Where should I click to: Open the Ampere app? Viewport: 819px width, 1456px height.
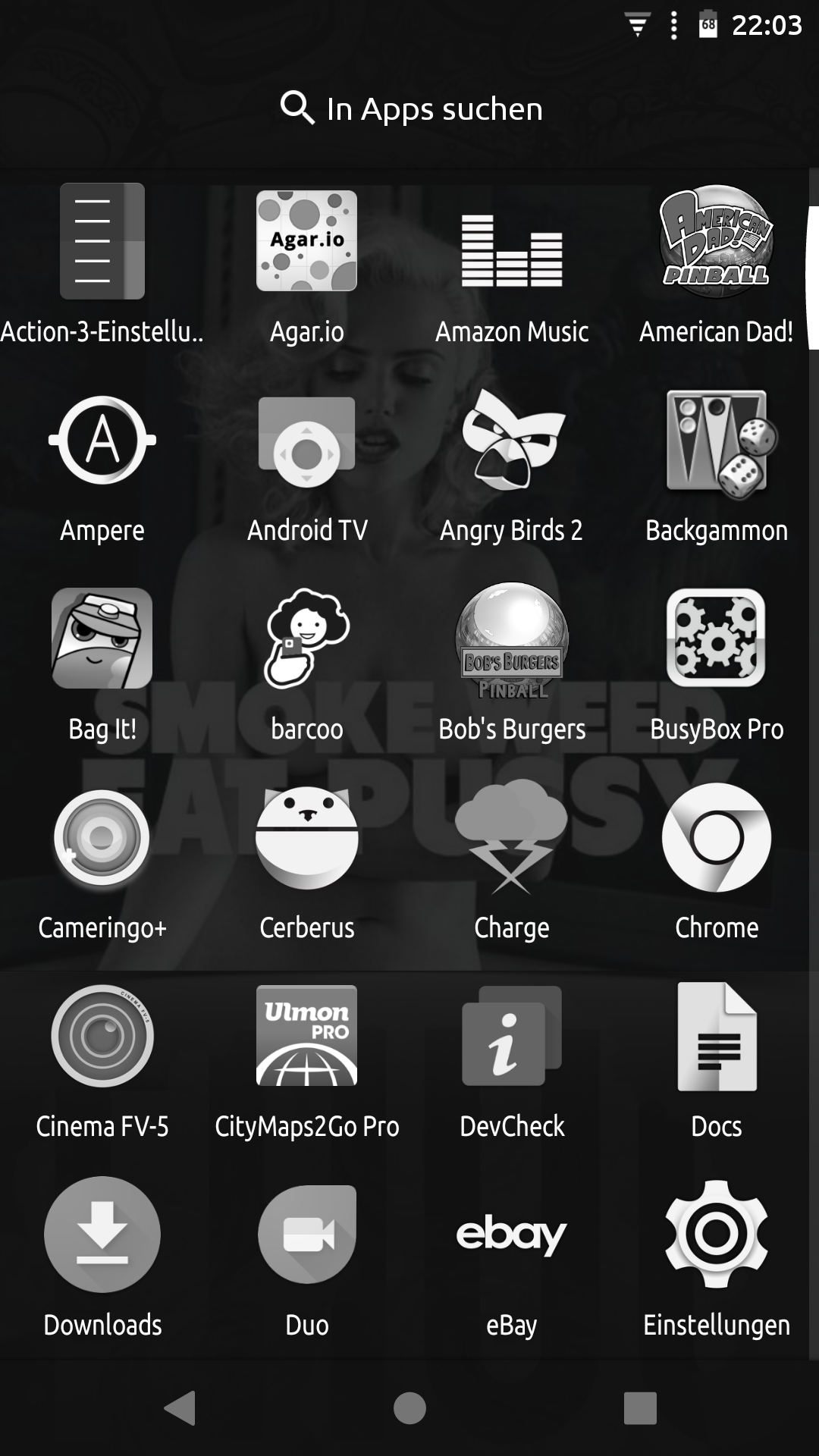coord(102,440)
